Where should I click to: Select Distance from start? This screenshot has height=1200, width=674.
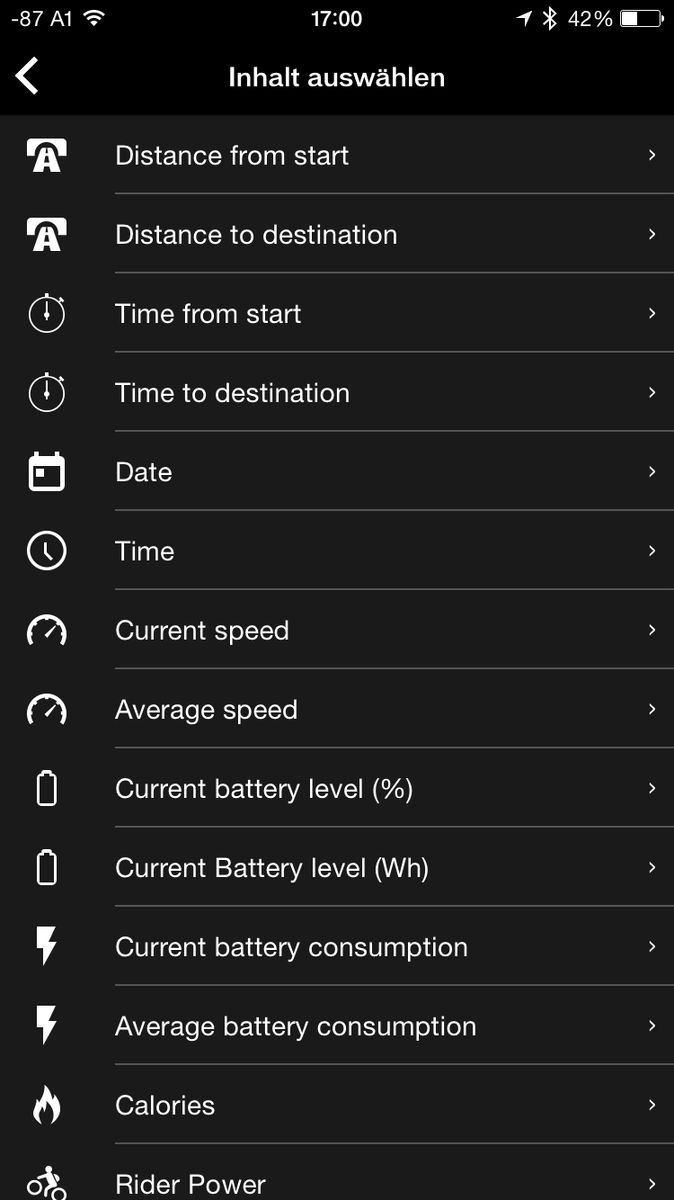(337, 155)
